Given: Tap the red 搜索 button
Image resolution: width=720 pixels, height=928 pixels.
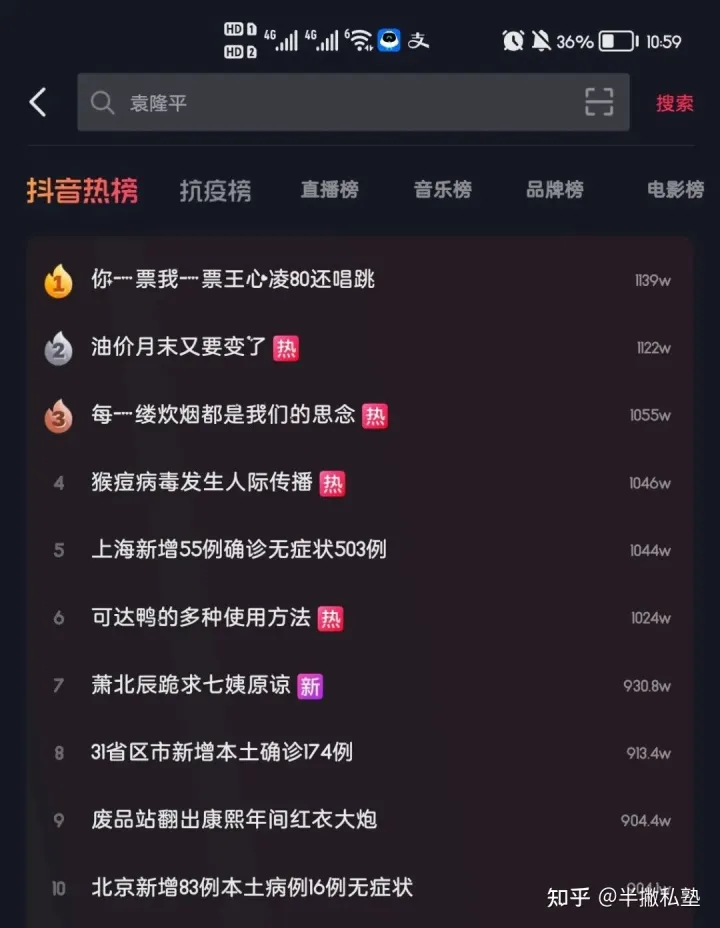Looking at the screenshot, I should [x=674, y=103].
